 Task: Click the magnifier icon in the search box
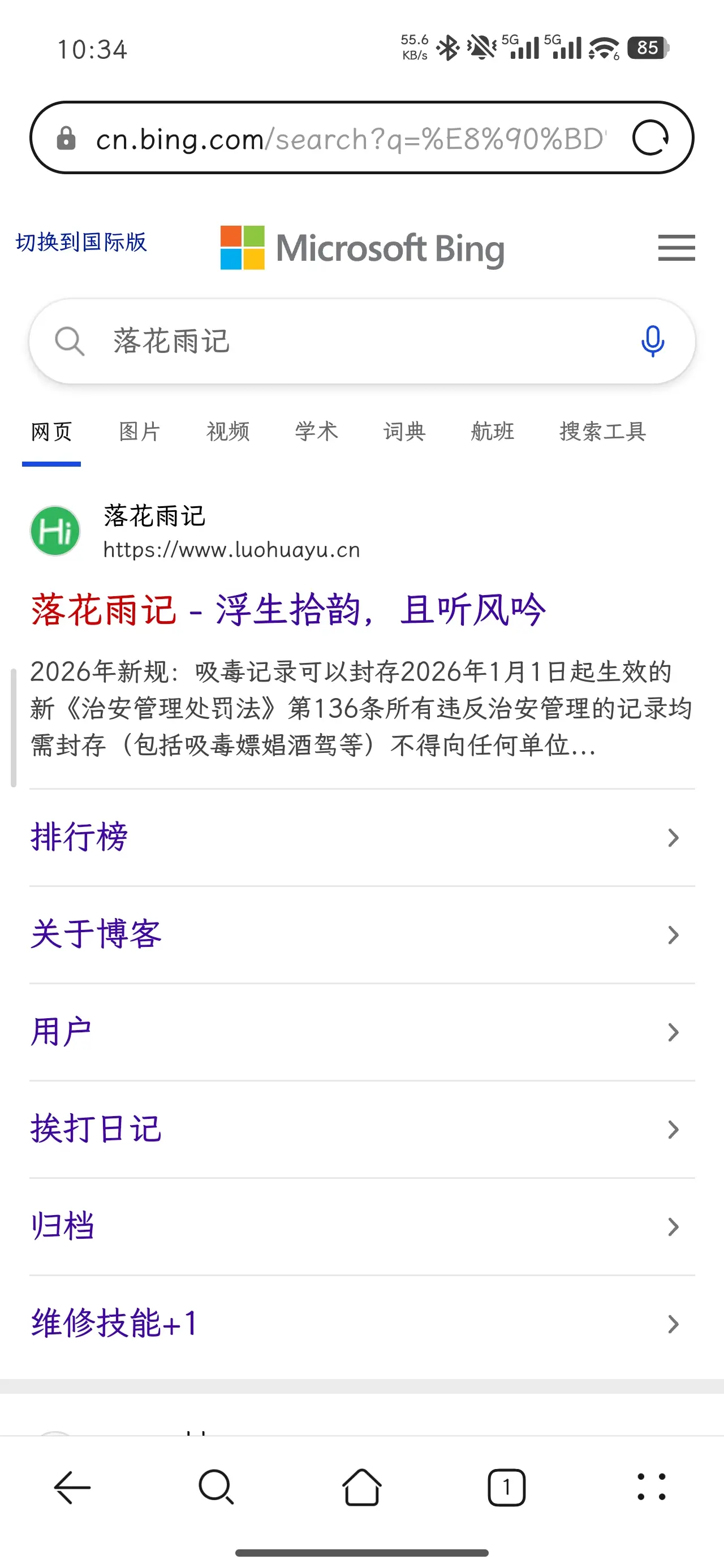[x=70, y=342]
